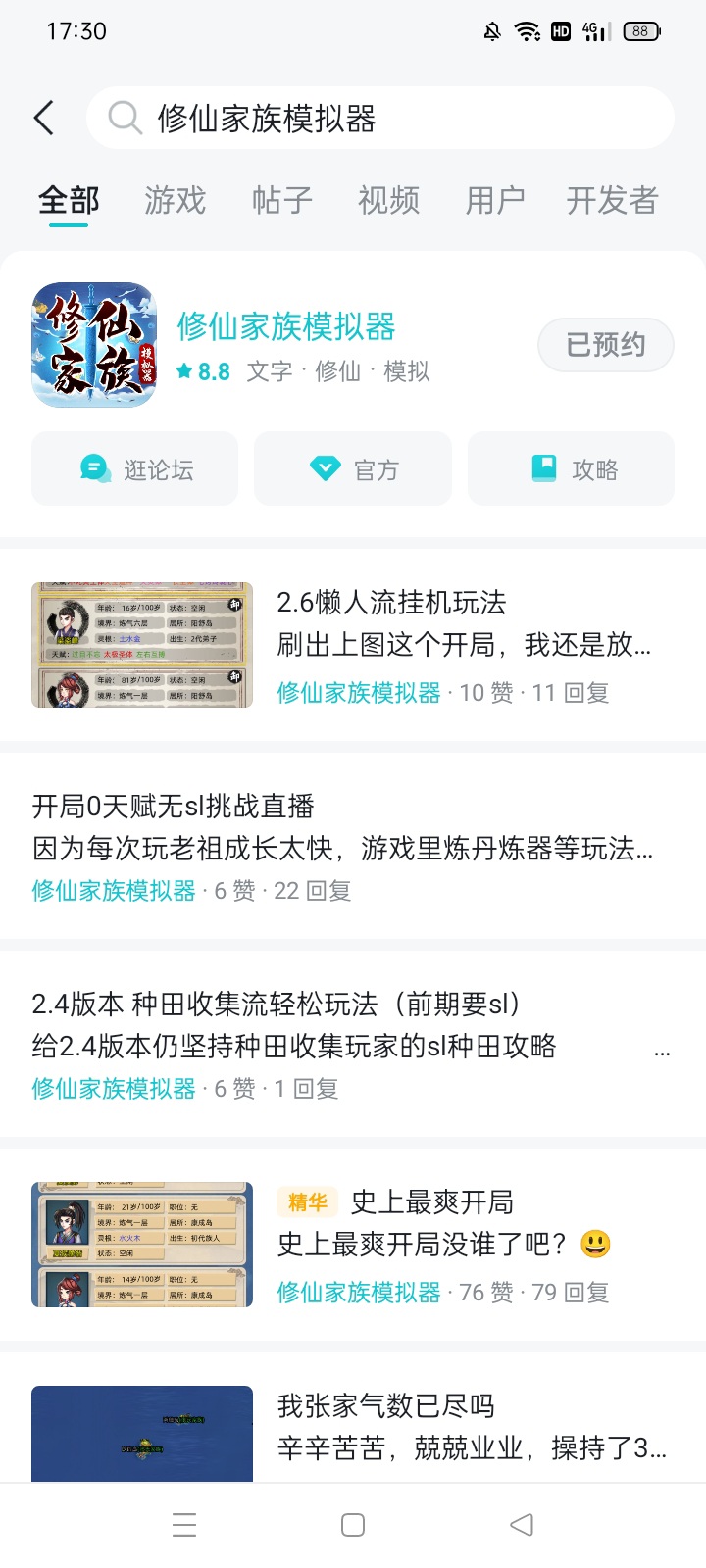Open the 精华 post 史上最爽开局
This screenshot has width=706, height=1568.
coord(431,1202)
